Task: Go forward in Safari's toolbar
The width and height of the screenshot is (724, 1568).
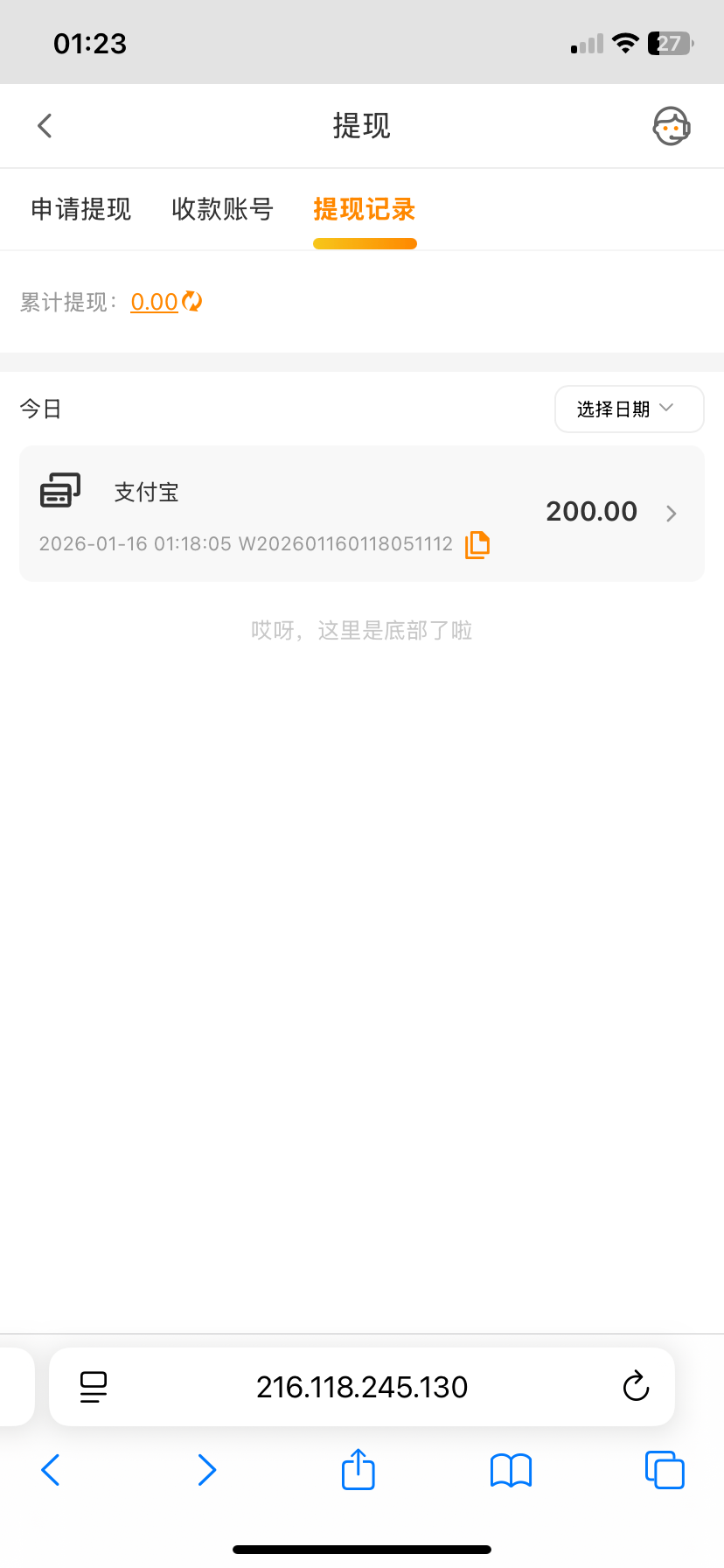Action: (206, 1470)
